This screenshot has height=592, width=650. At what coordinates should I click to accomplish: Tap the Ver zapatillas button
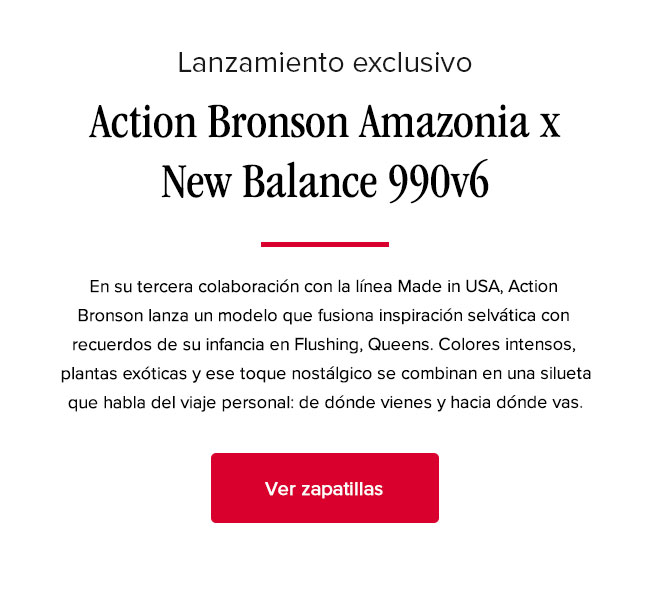point(324,488)
